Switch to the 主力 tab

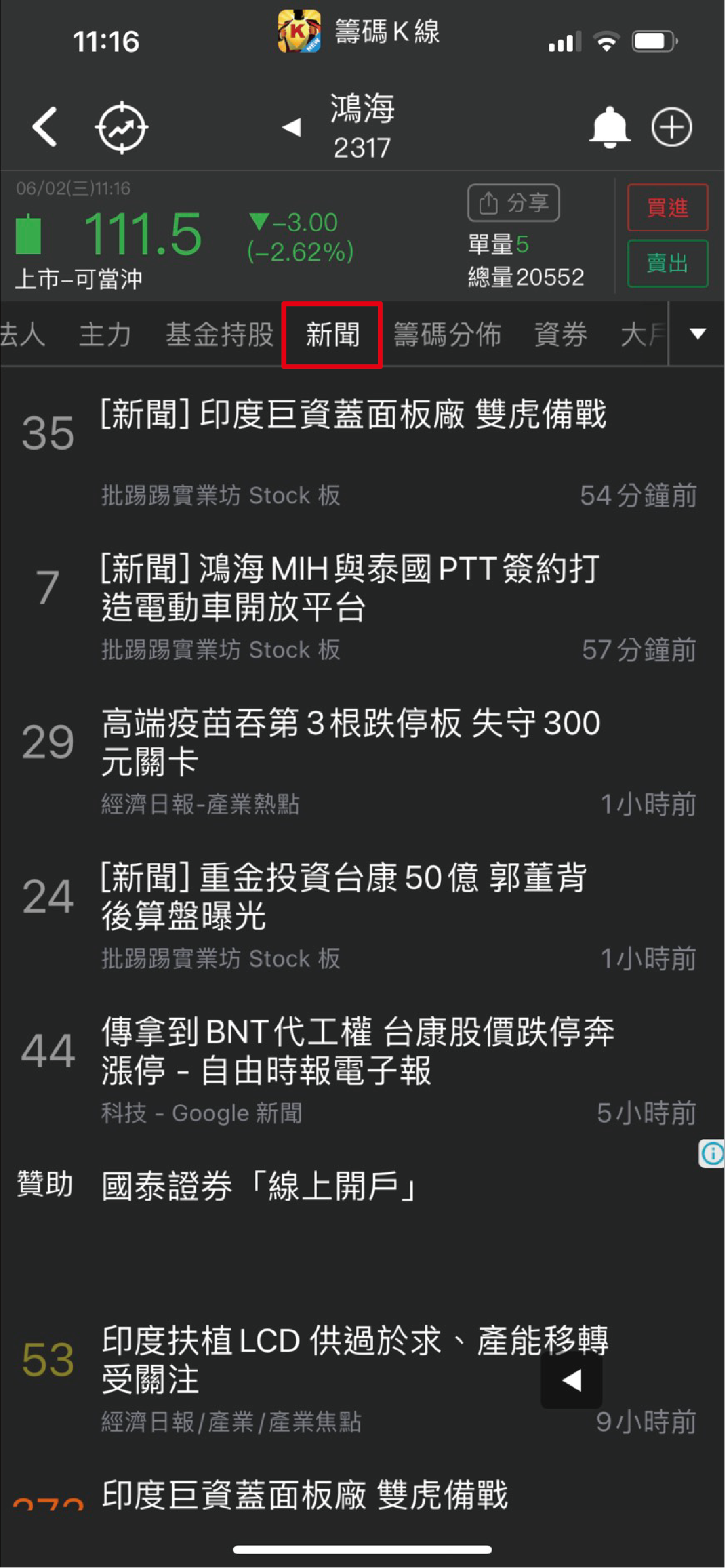[105, 334]
